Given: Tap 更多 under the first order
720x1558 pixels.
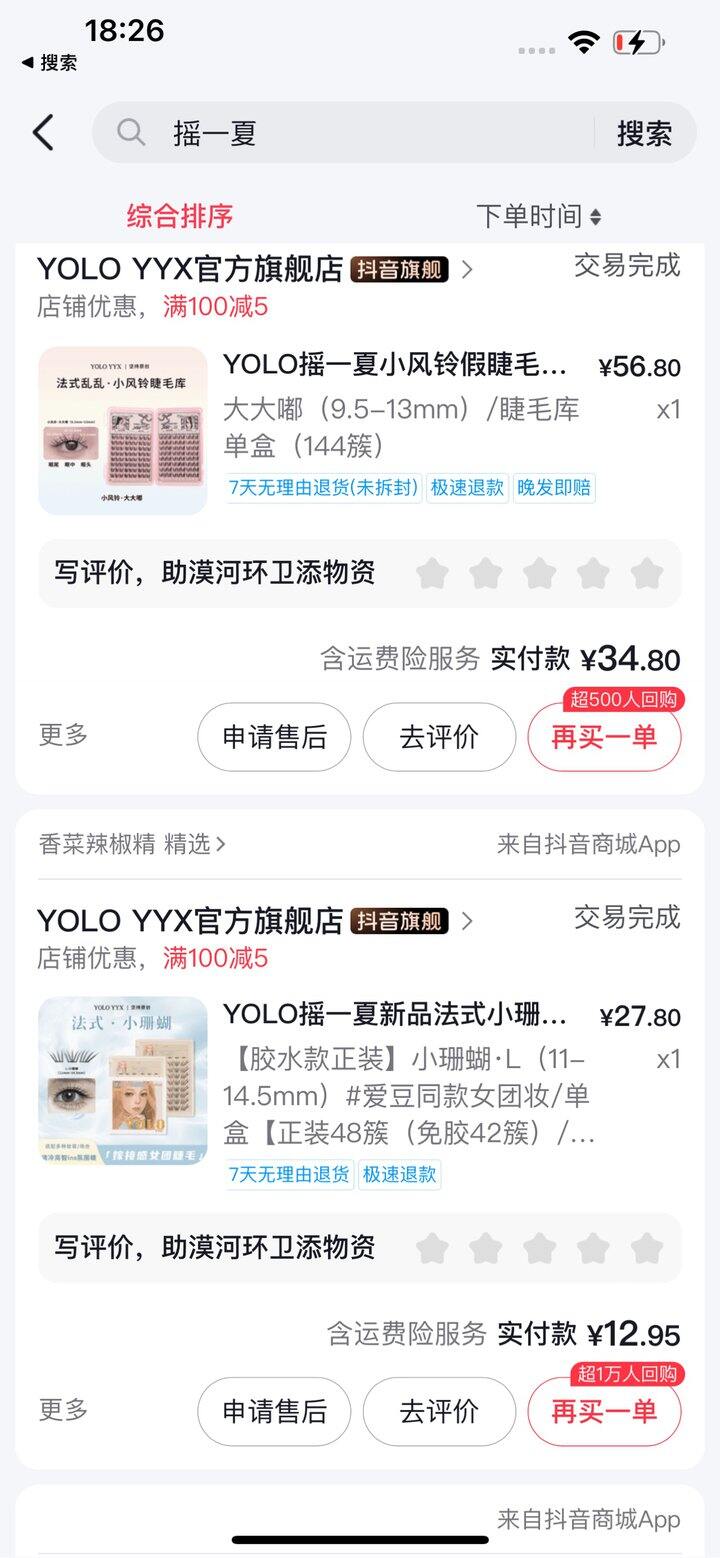Looking at the screenshot, I should click(62, 736).
